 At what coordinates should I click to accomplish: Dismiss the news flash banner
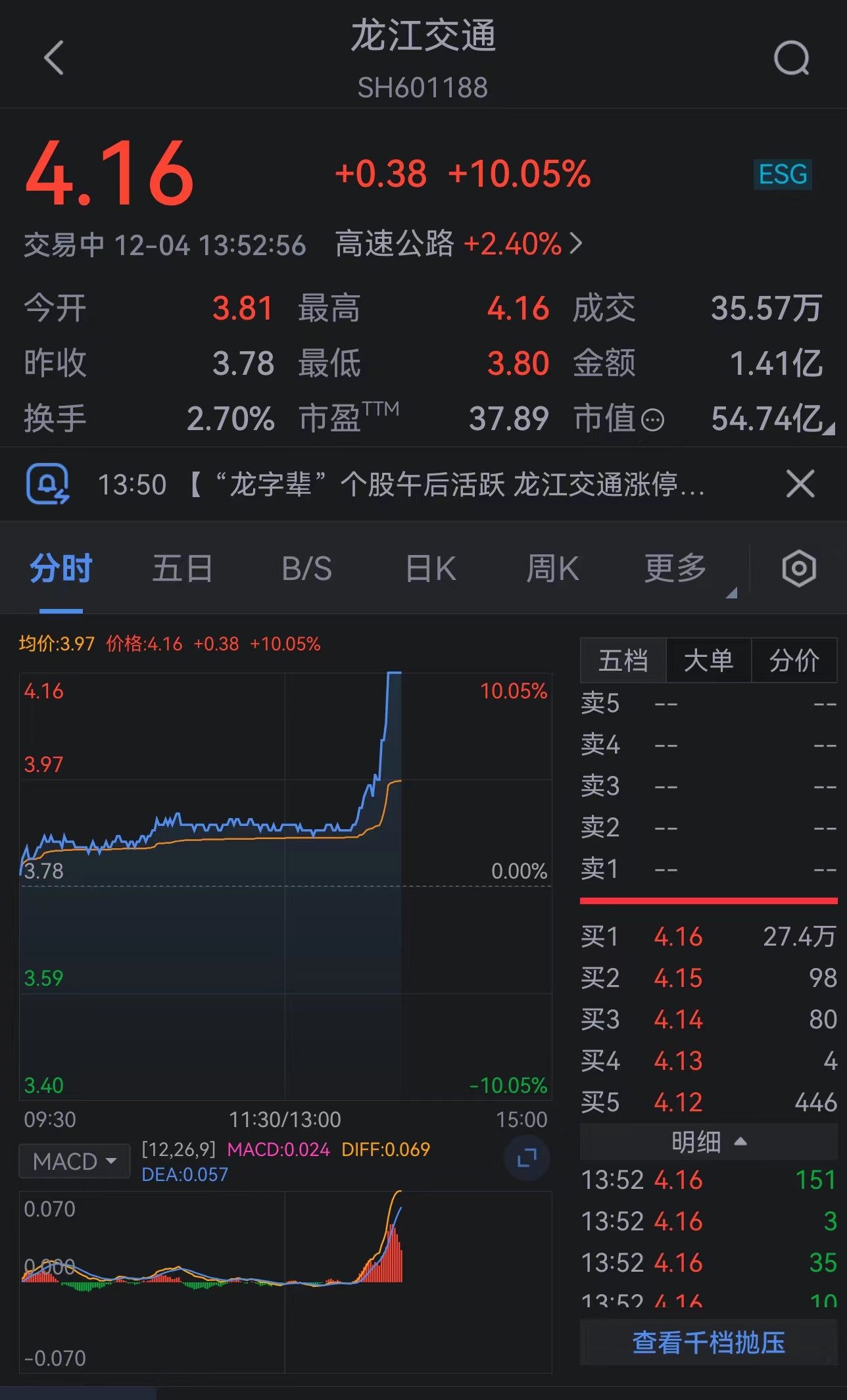pos(800,484)
